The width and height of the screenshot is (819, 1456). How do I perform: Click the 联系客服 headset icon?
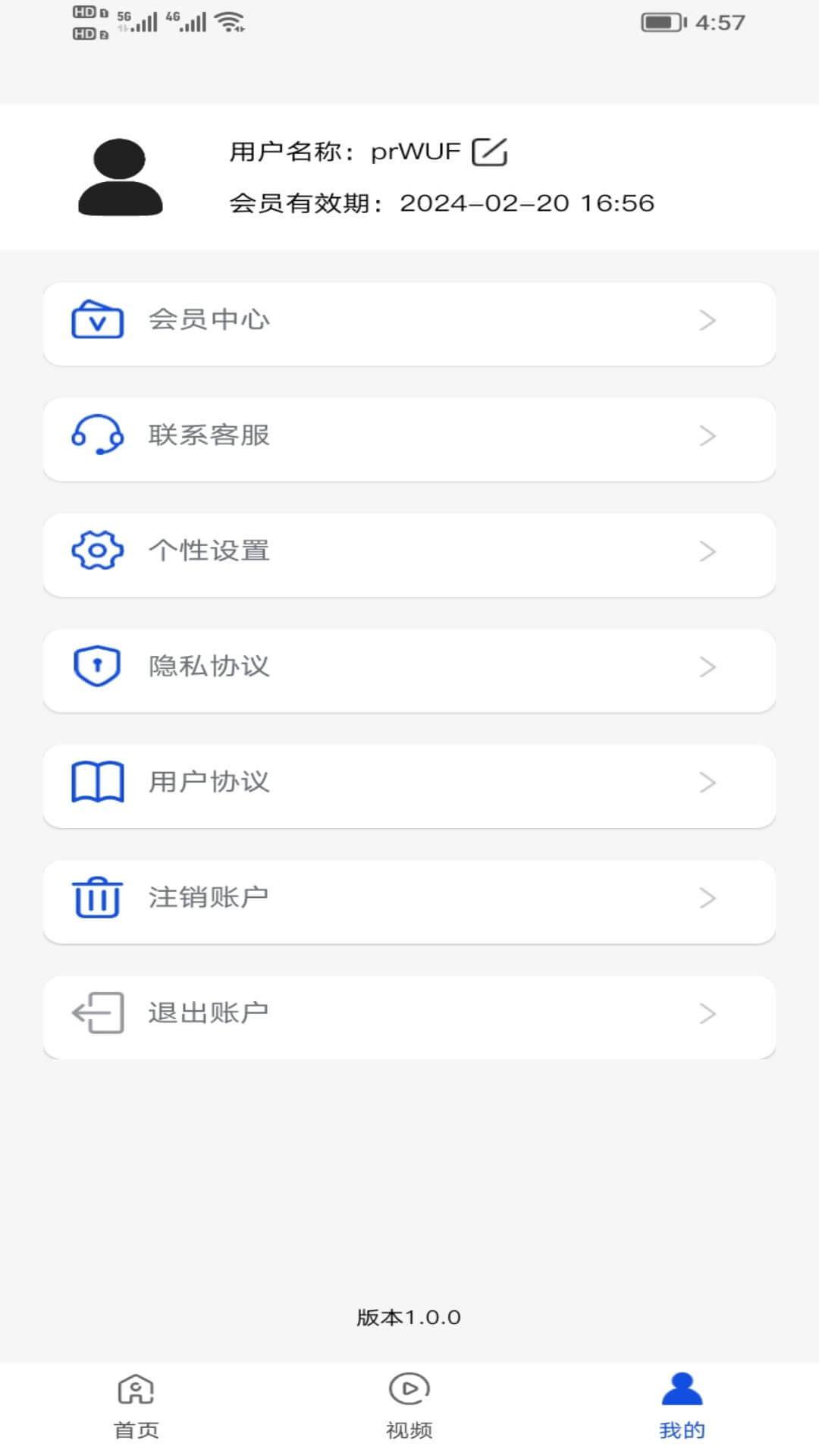coord(96,437)
